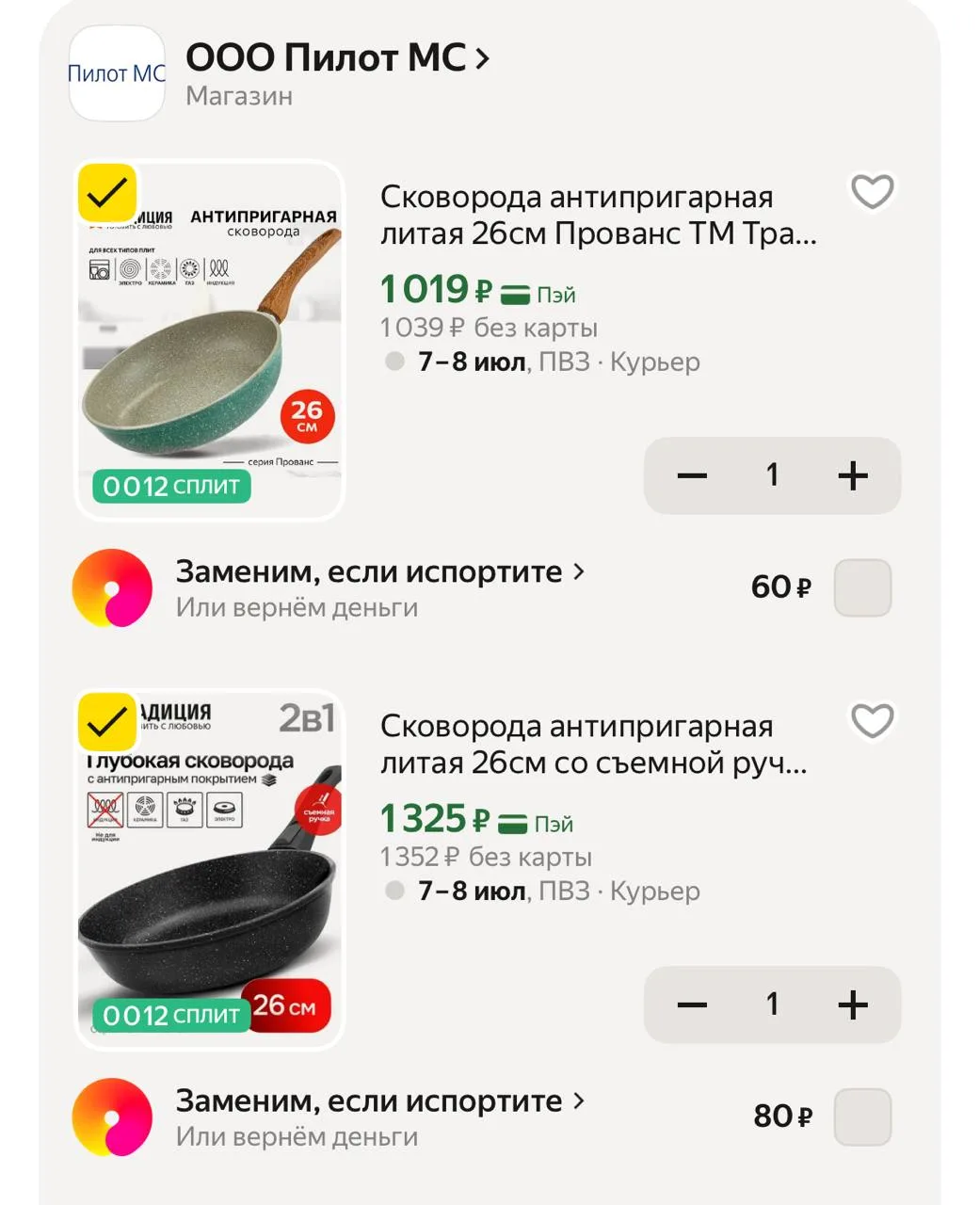The width and height of the screenshot is (980, 1205).
Task: Enable the 80 ₽ replacement protection checkbox
Action: 862,1117
